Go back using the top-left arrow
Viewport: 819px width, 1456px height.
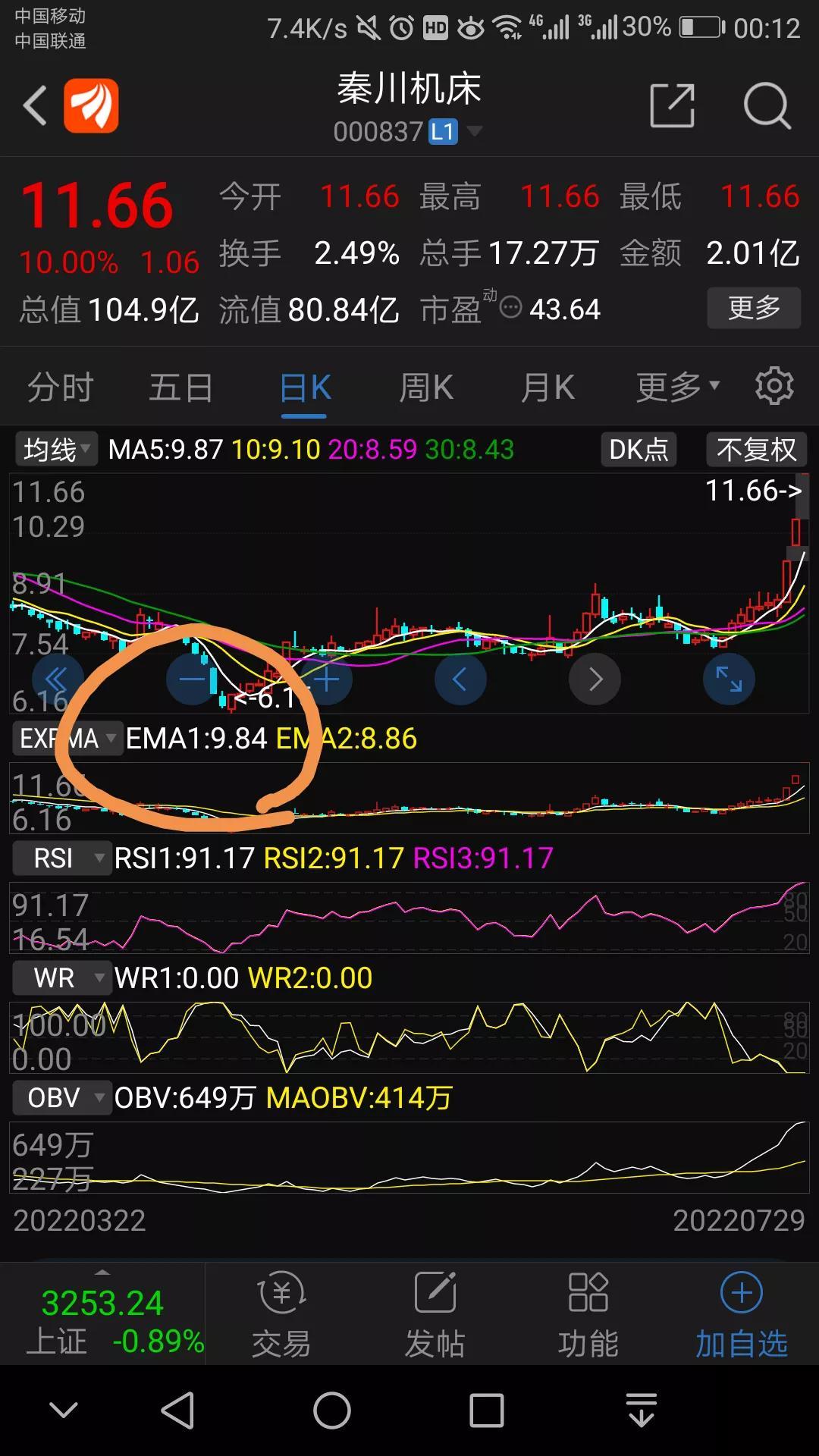click(x=35, y=105)
